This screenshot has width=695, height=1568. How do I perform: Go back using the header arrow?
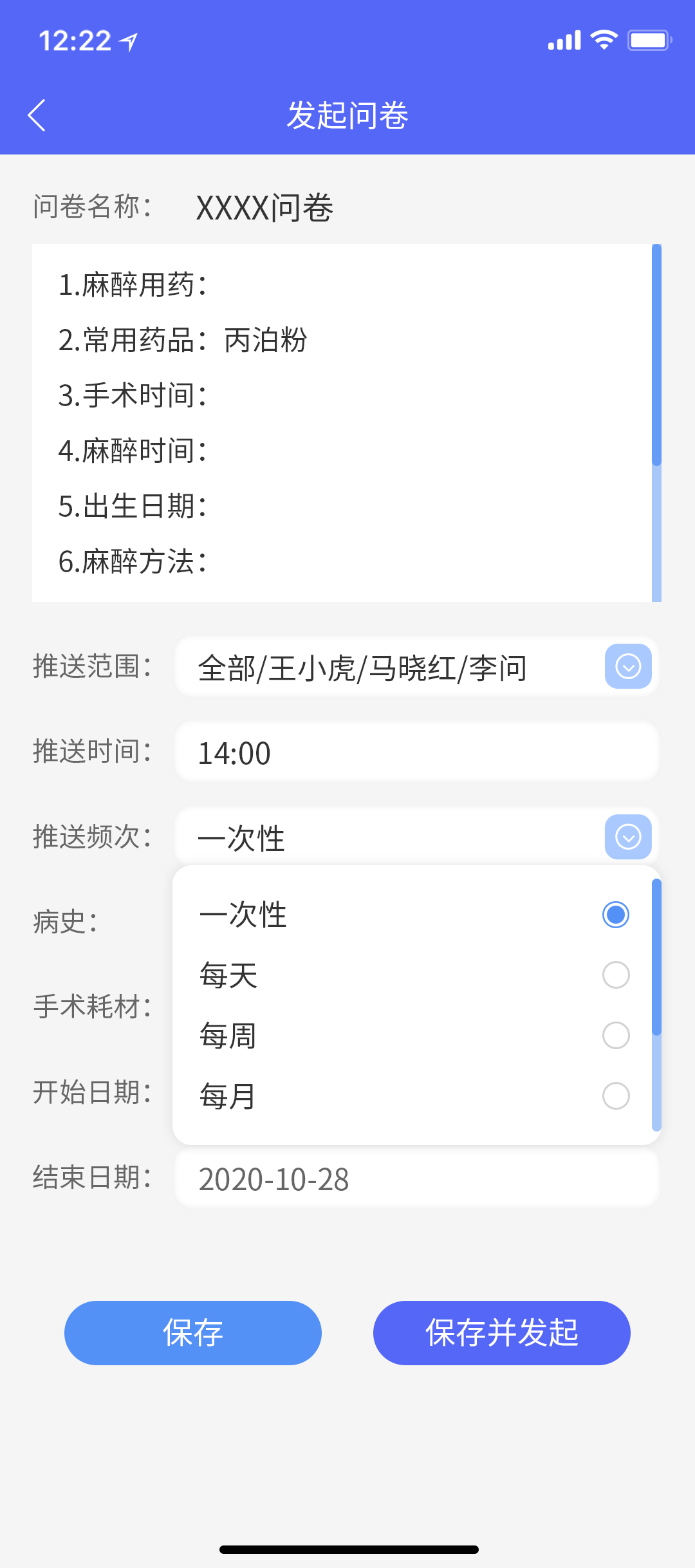coord(37,115)
